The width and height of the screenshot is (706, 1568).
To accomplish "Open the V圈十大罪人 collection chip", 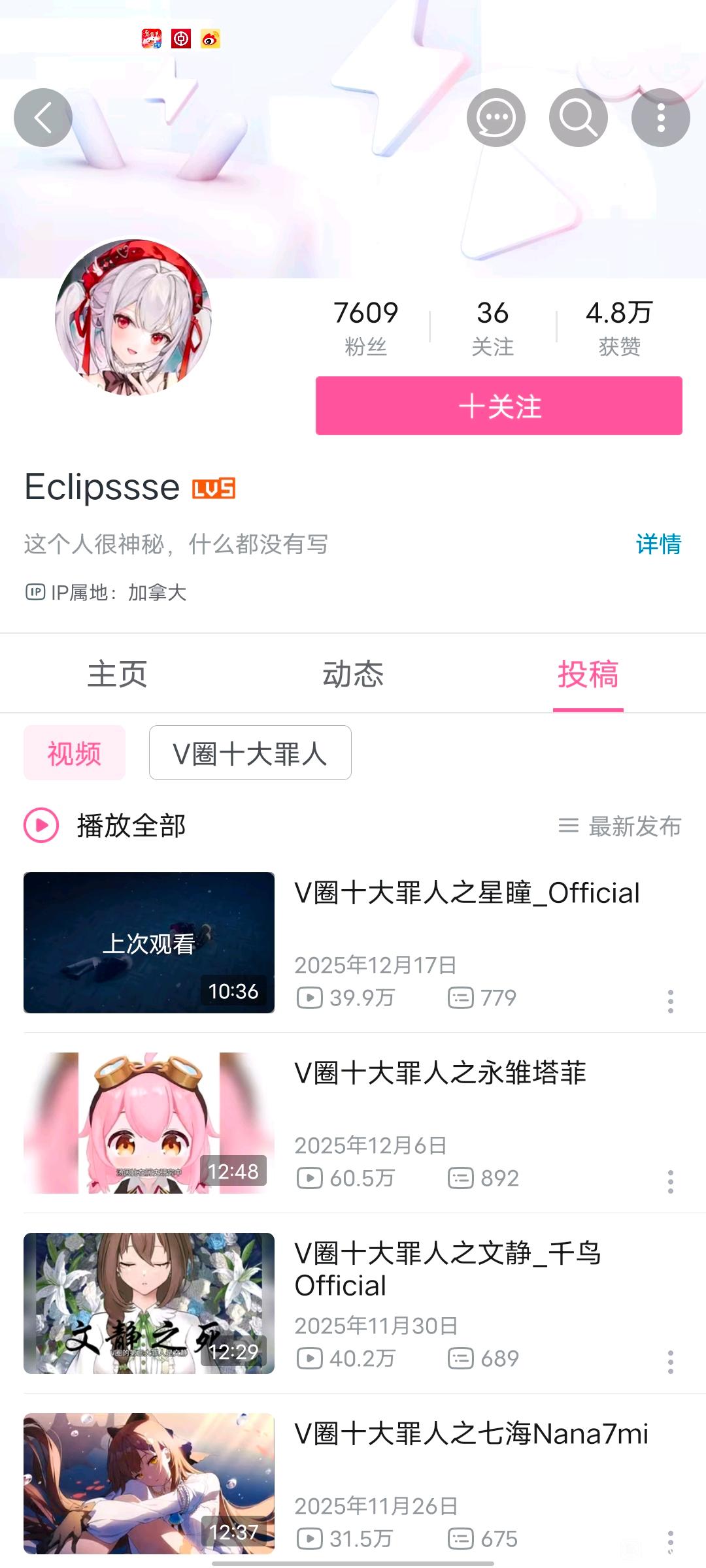I will (250, 753).
